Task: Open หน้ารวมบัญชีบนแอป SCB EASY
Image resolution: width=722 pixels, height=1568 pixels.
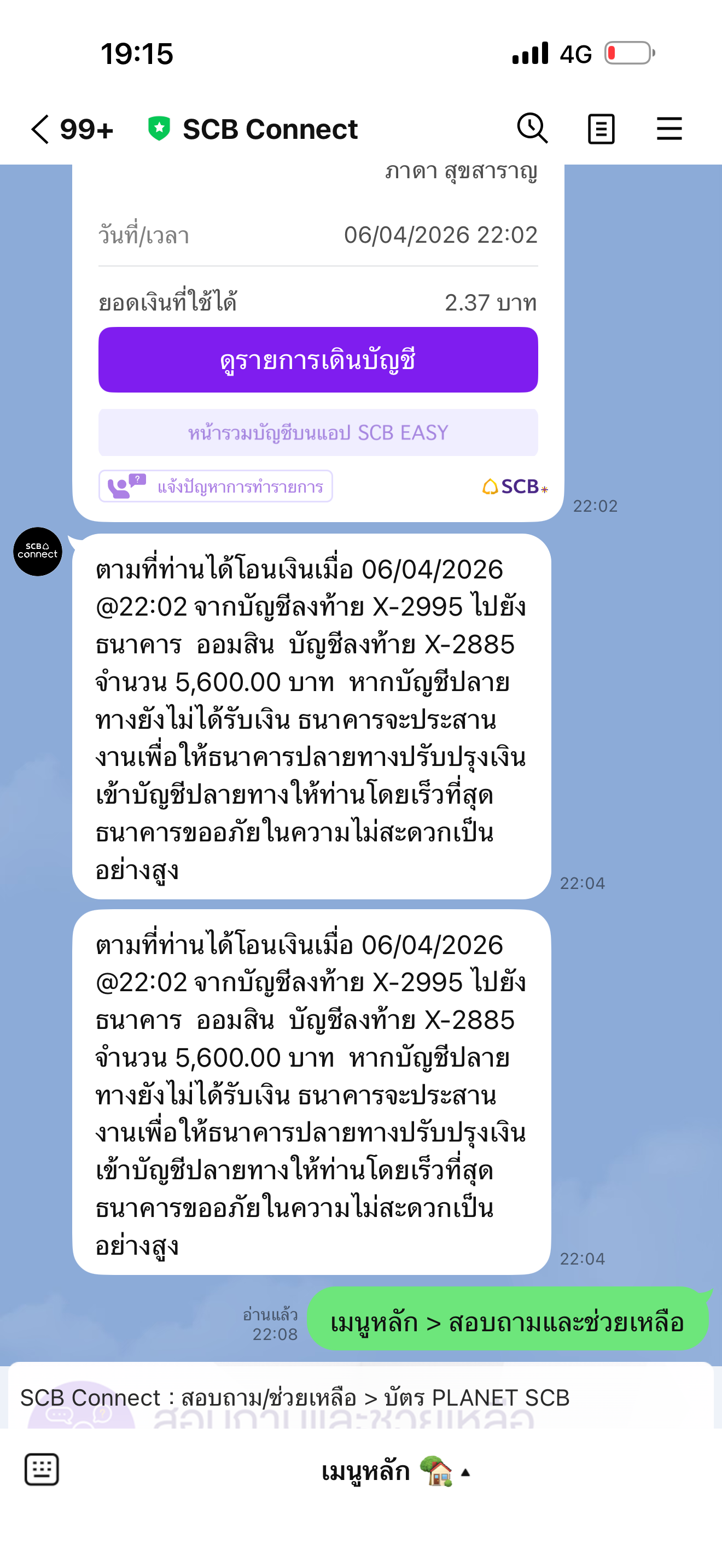Action: click(318, 433)
